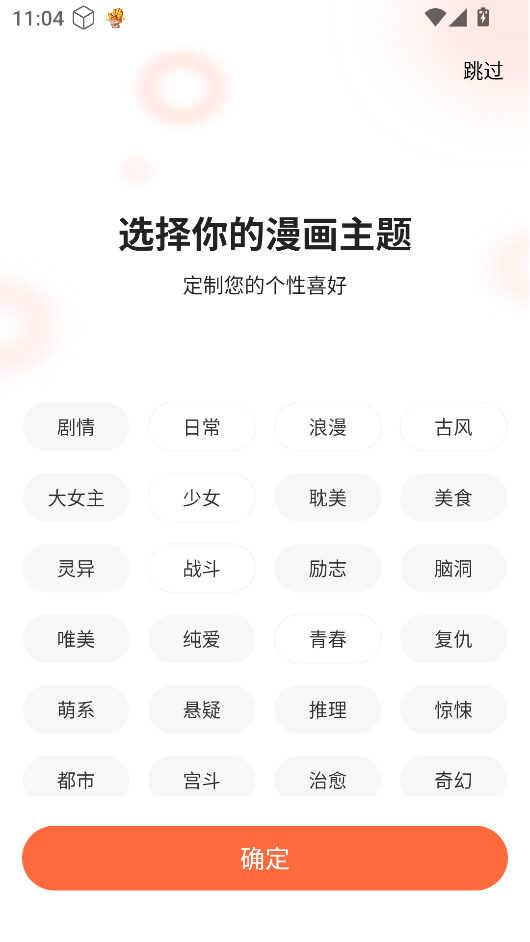Select the 唯美 chip
Screen dimensions: 530x942
76,639
